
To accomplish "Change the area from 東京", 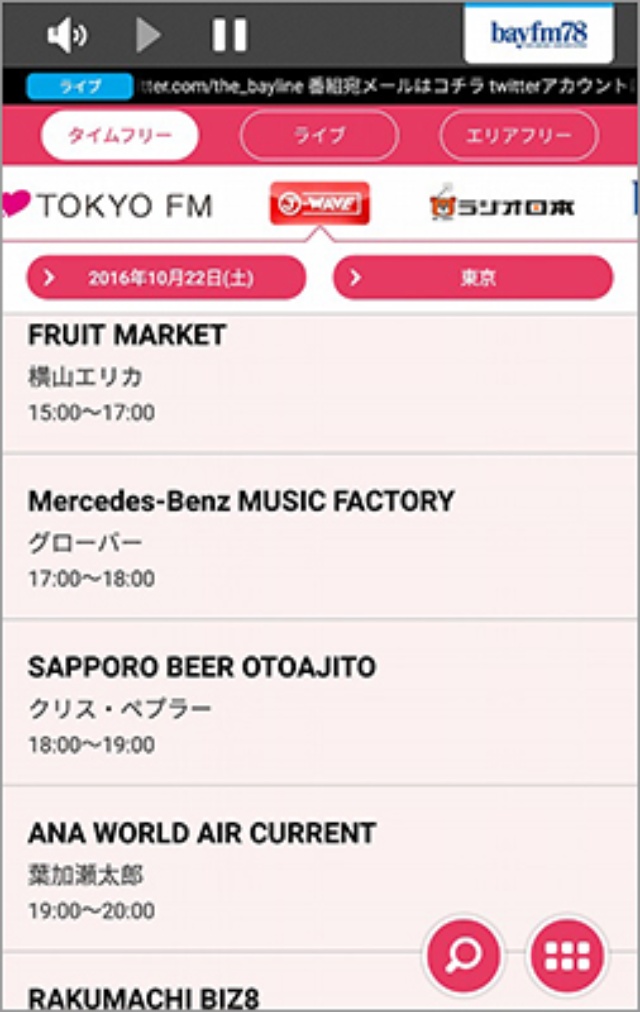I will tap(472, 277).
